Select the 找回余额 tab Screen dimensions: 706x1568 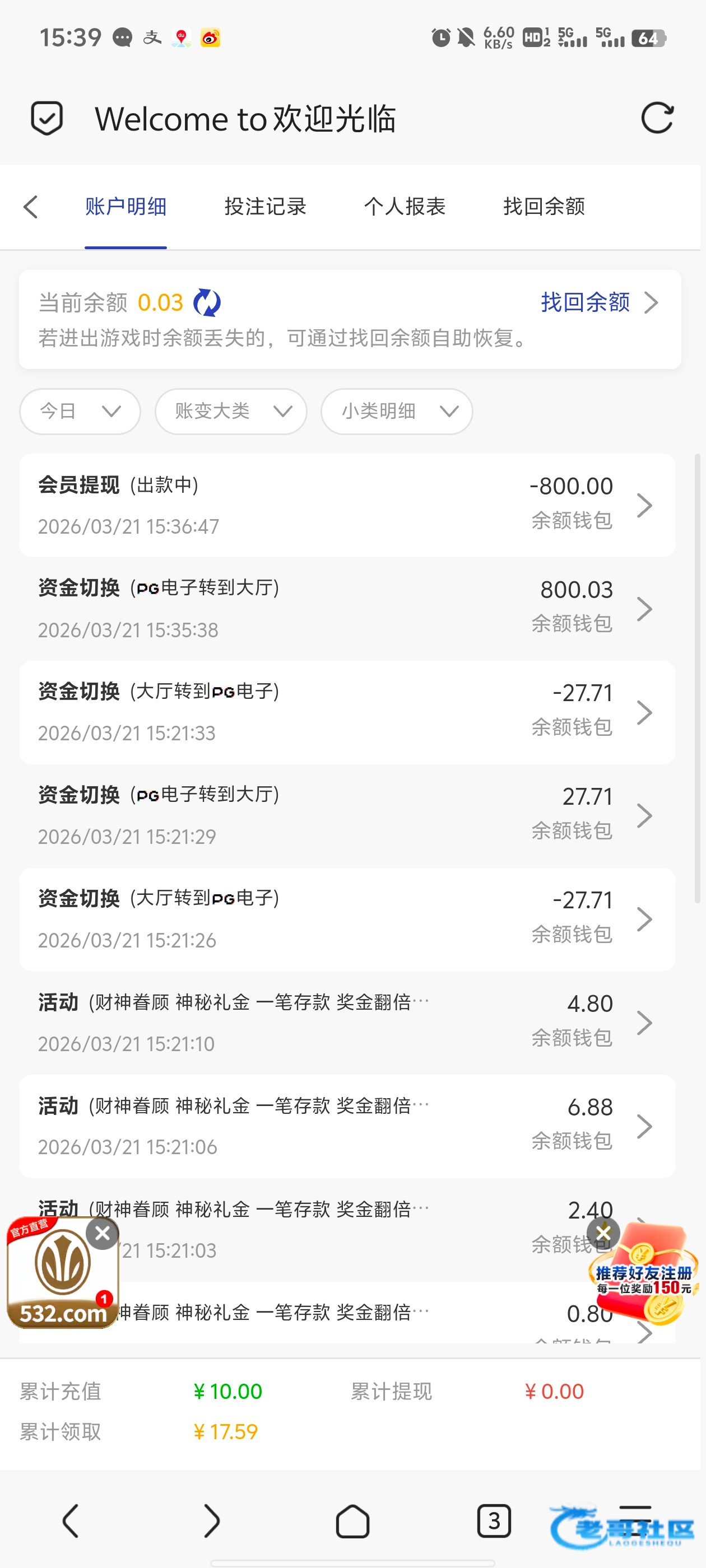point(544,207)
